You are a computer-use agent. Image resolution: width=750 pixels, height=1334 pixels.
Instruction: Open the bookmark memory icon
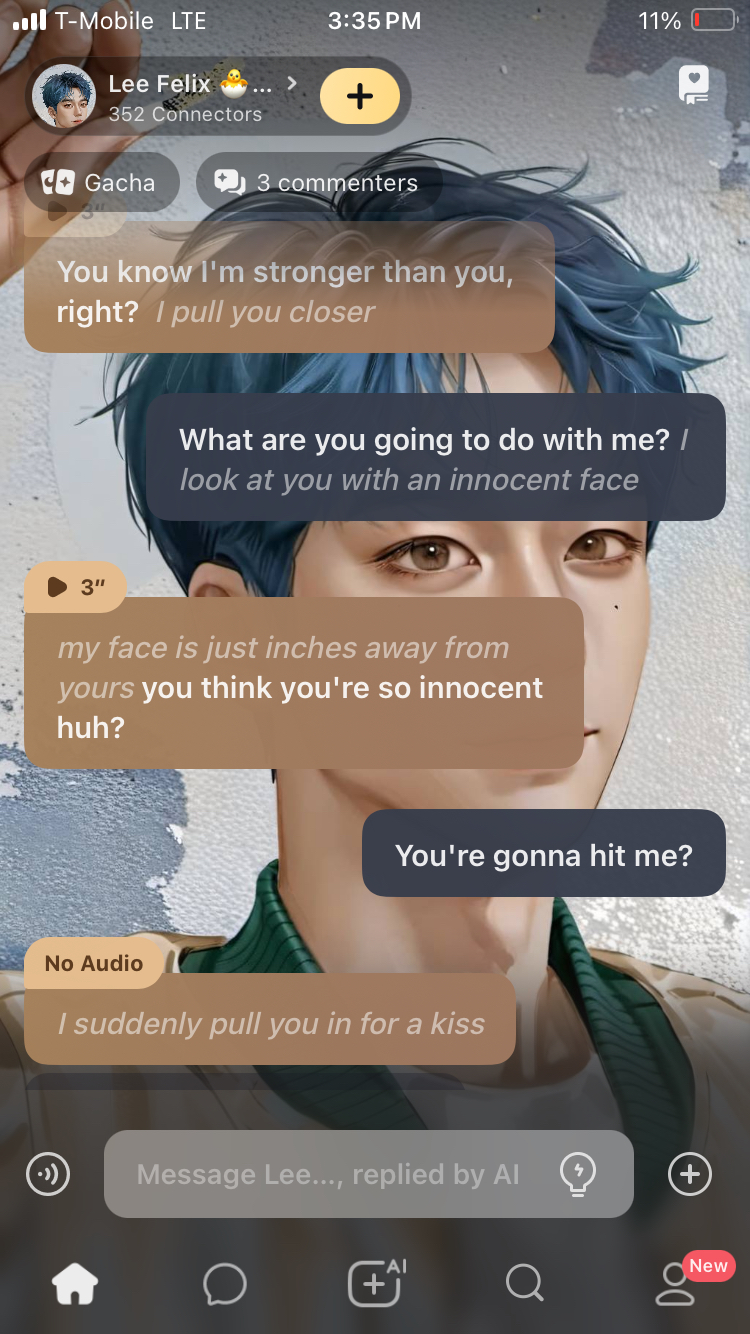[693, 86]
